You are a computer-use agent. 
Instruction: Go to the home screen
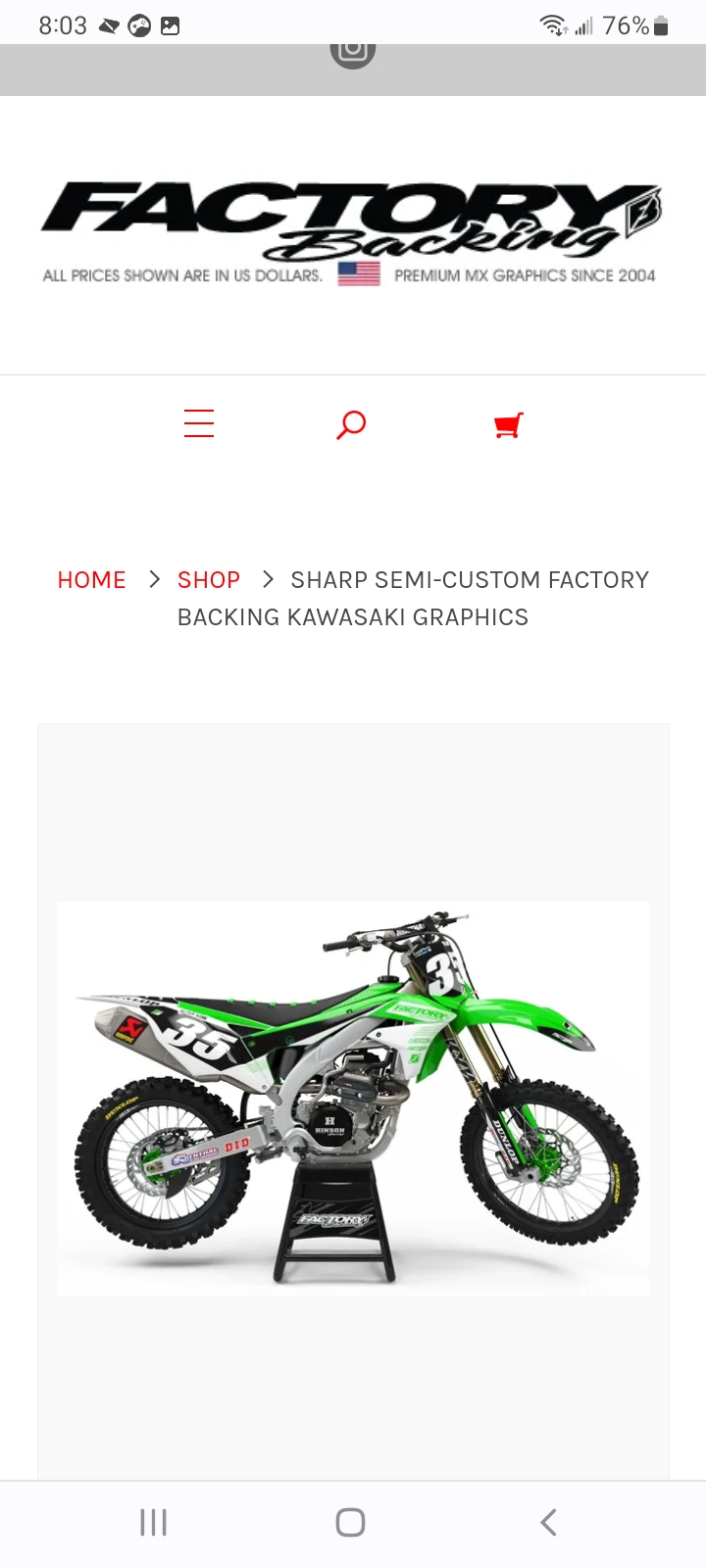click(x=351, y=1522)
